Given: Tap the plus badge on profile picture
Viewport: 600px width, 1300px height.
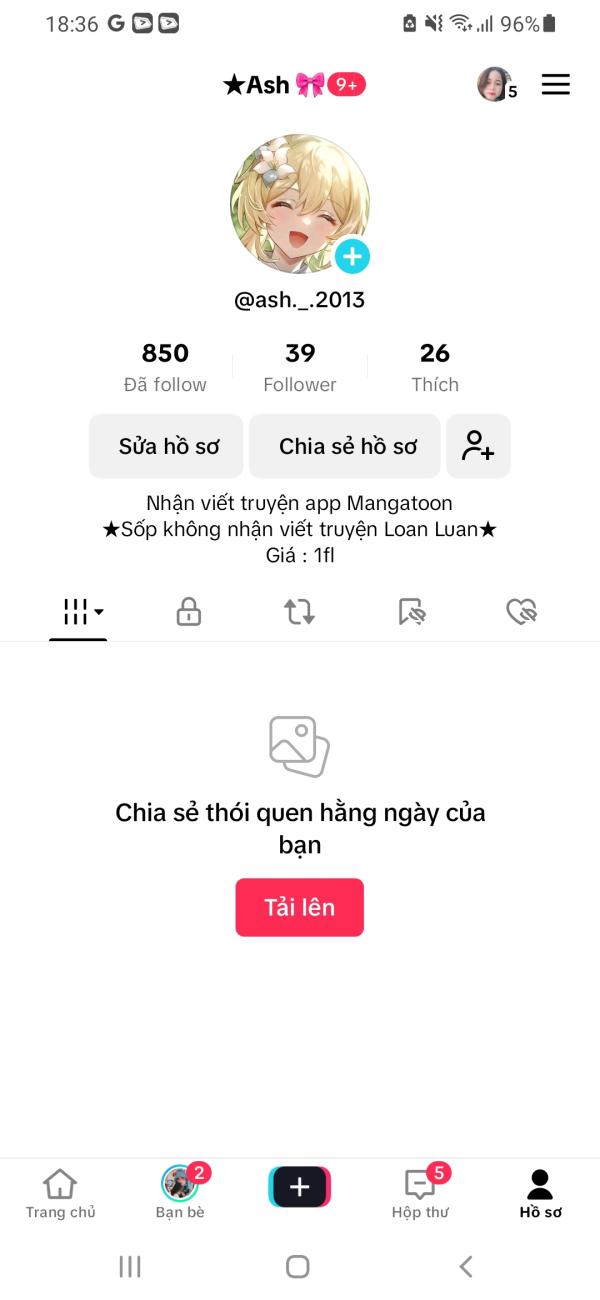Looking at the screenshot, I should (x=351, y=257).
